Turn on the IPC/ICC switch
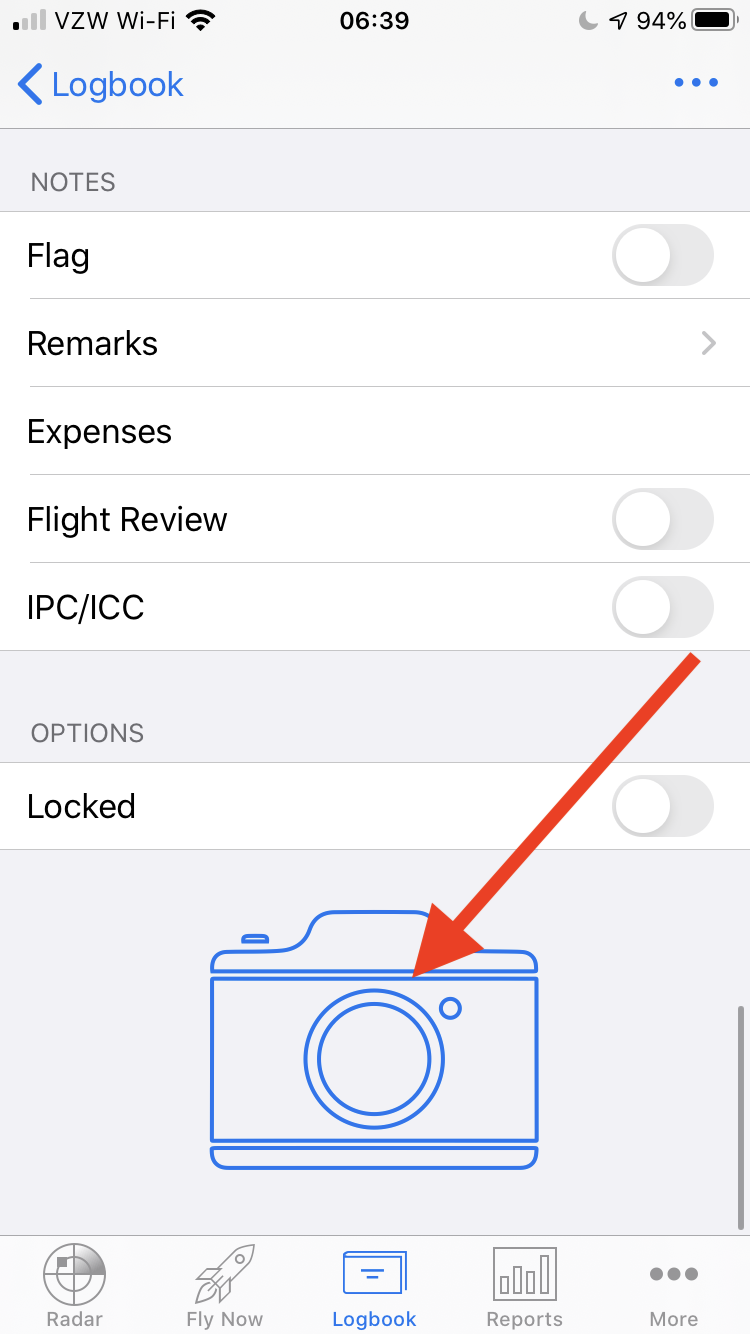 [662, 608]
